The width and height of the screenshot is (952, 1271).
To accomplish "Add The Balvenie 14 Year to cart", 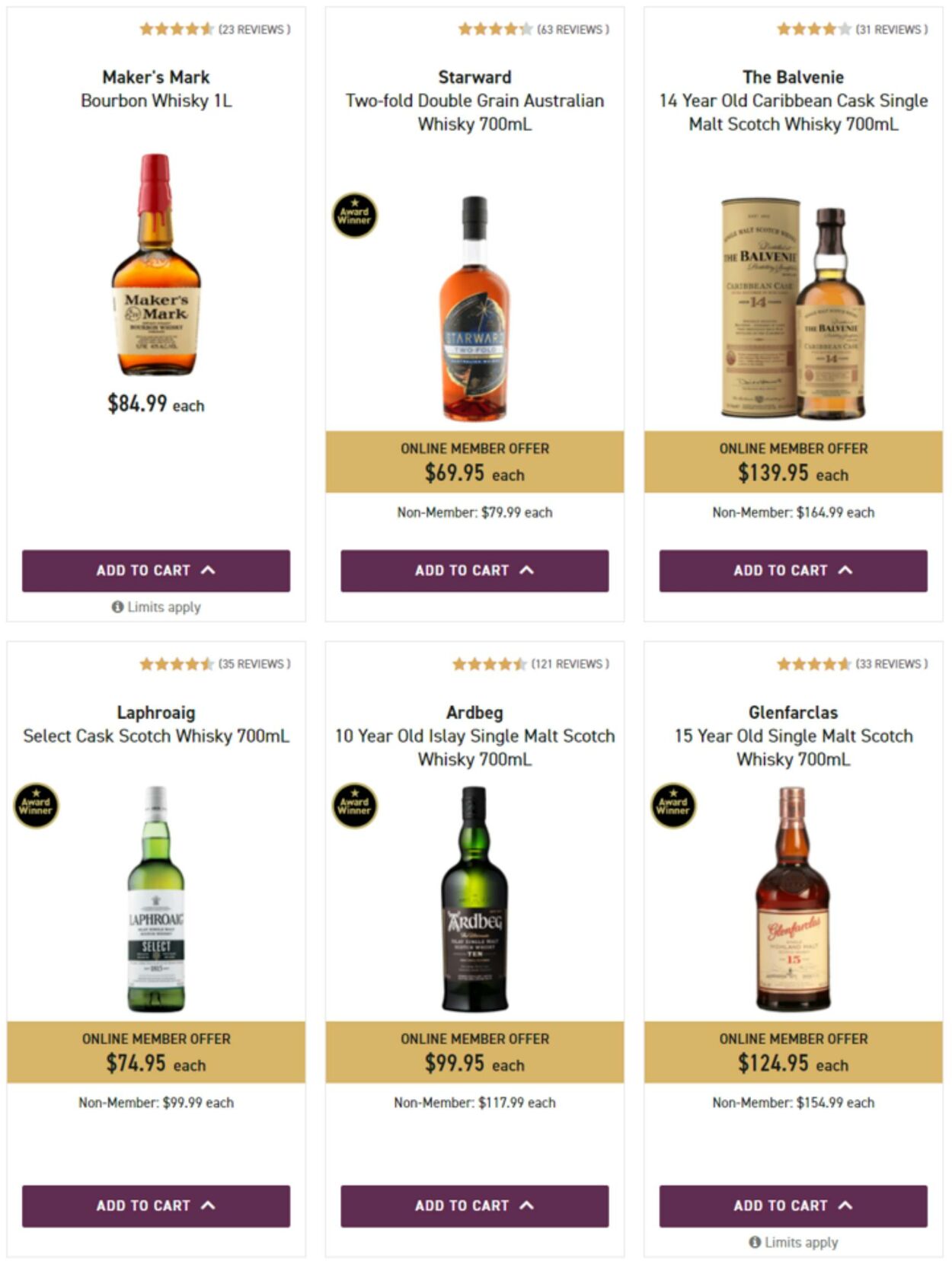I will pos(793,570).
